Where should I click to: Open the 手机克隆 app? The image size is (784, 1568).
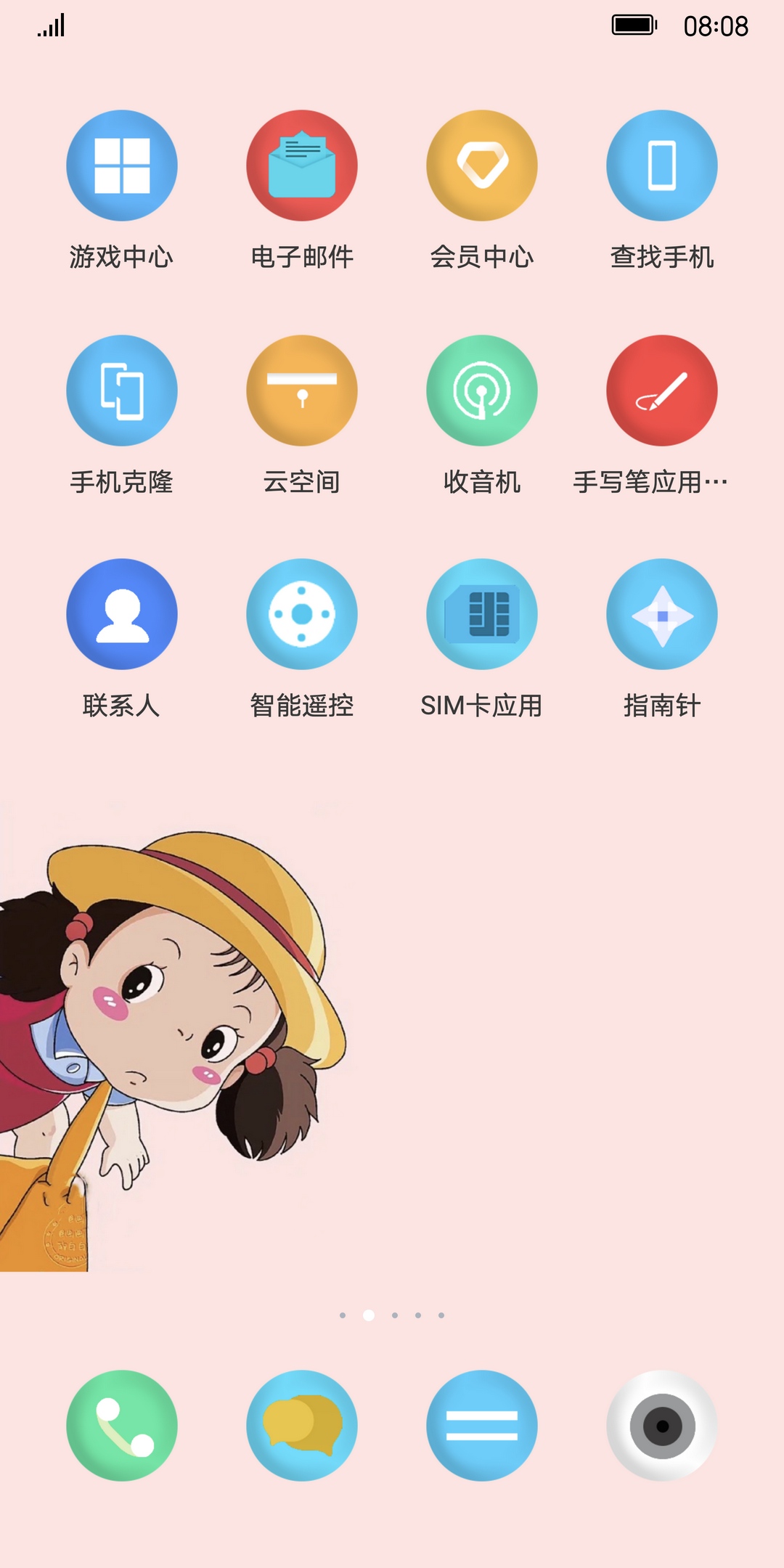click(121, 391)
